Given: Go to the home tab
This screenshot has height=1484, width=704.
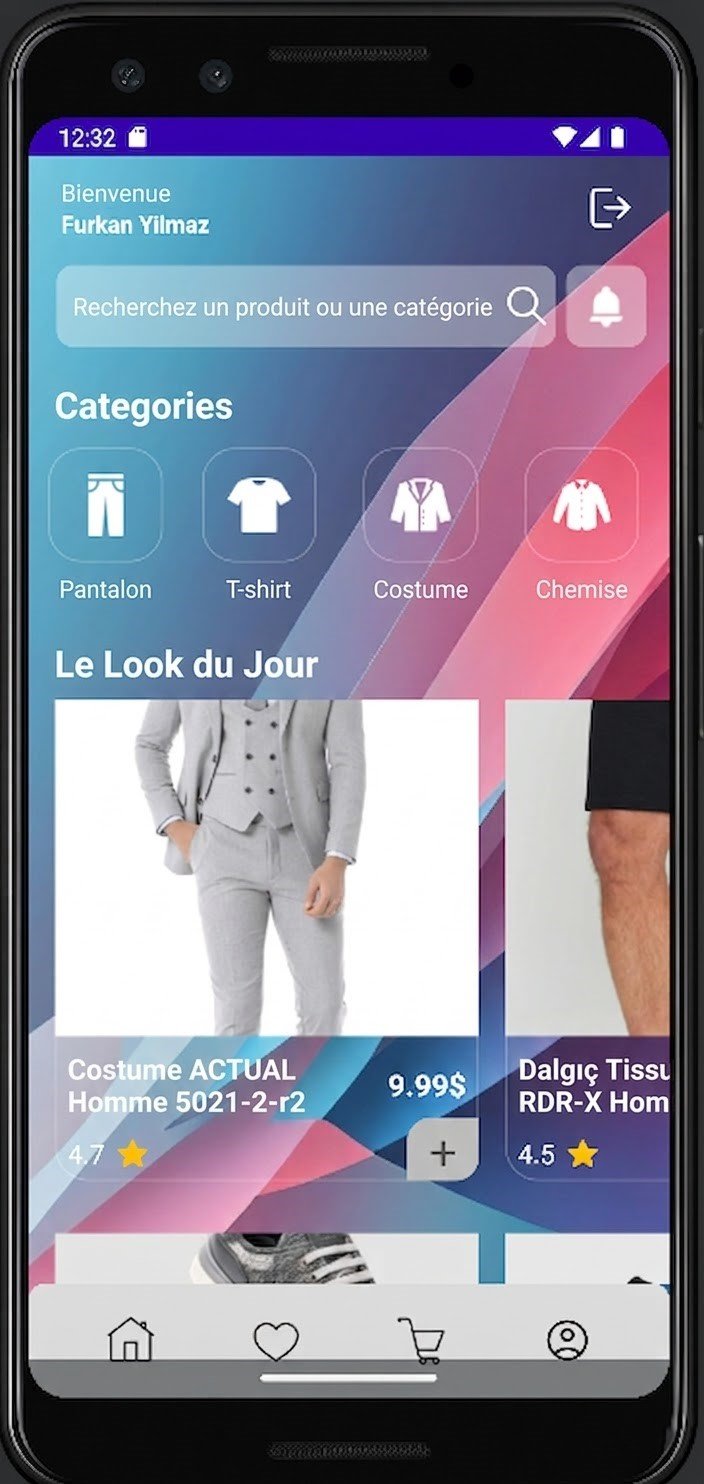Looking at the screenshot, I should 130,1339.
